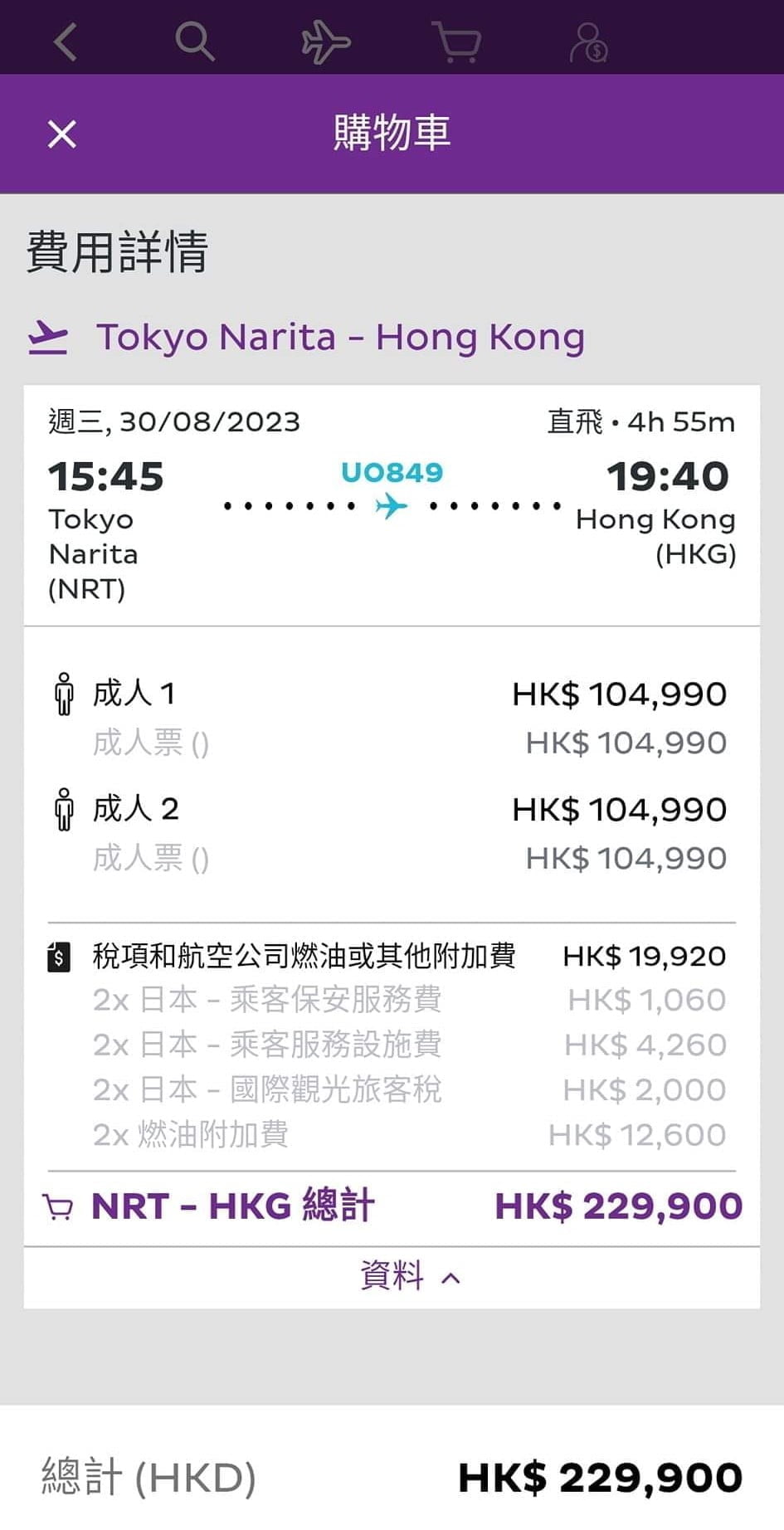The width and height of the screenshot is (784, 1530).
Task: Click the back arrow in the top navigation
Action: tap(65, 43)
